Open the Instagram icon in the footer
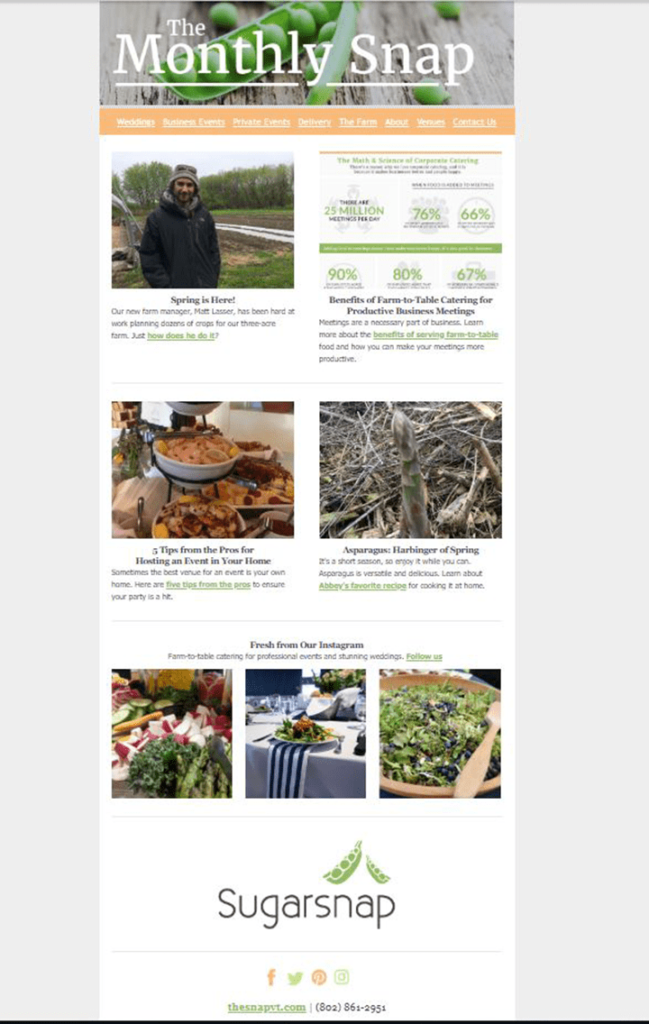 341,977
